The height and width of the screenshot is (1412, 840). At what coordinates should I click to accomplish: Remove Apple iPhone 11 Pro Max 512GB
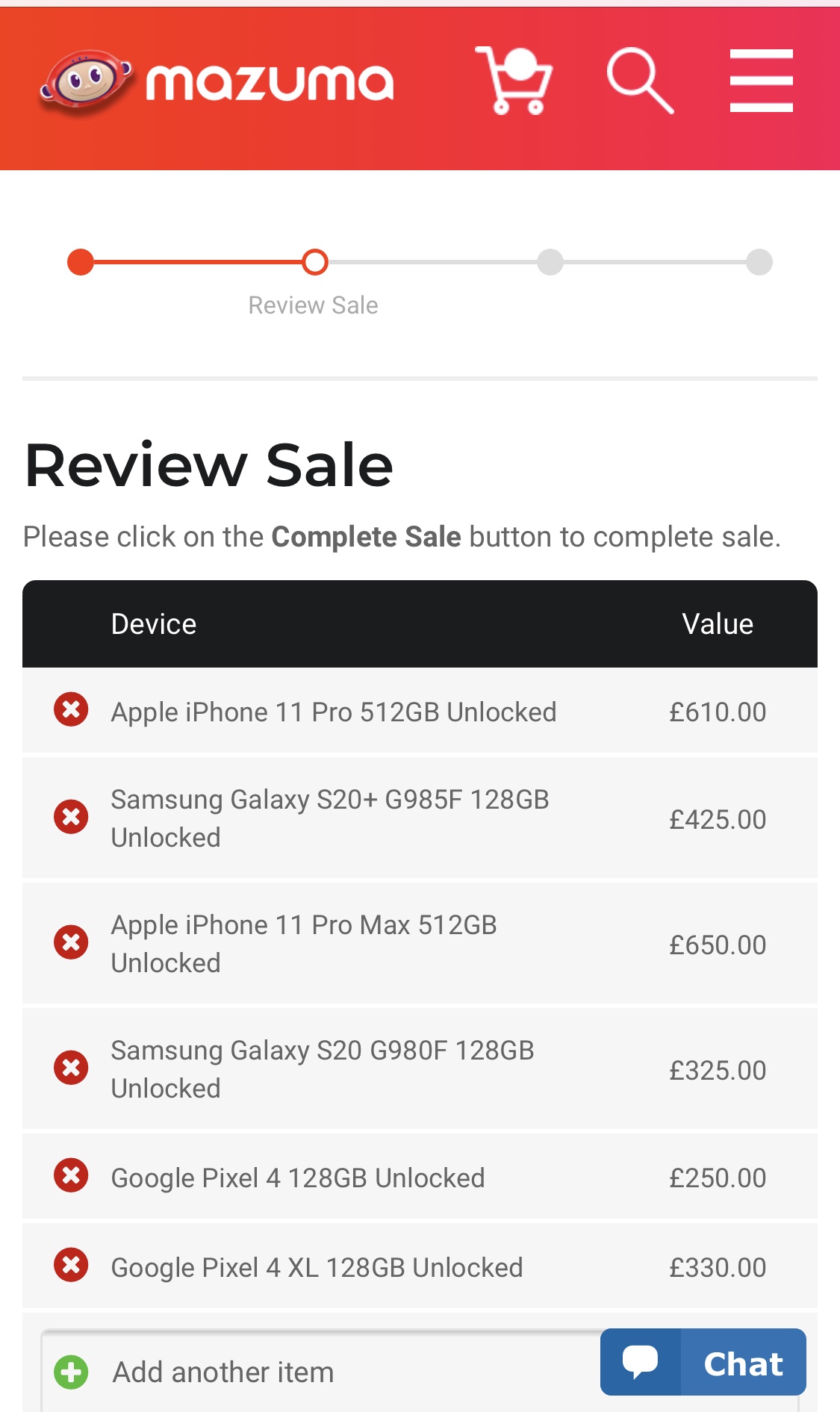71,942
